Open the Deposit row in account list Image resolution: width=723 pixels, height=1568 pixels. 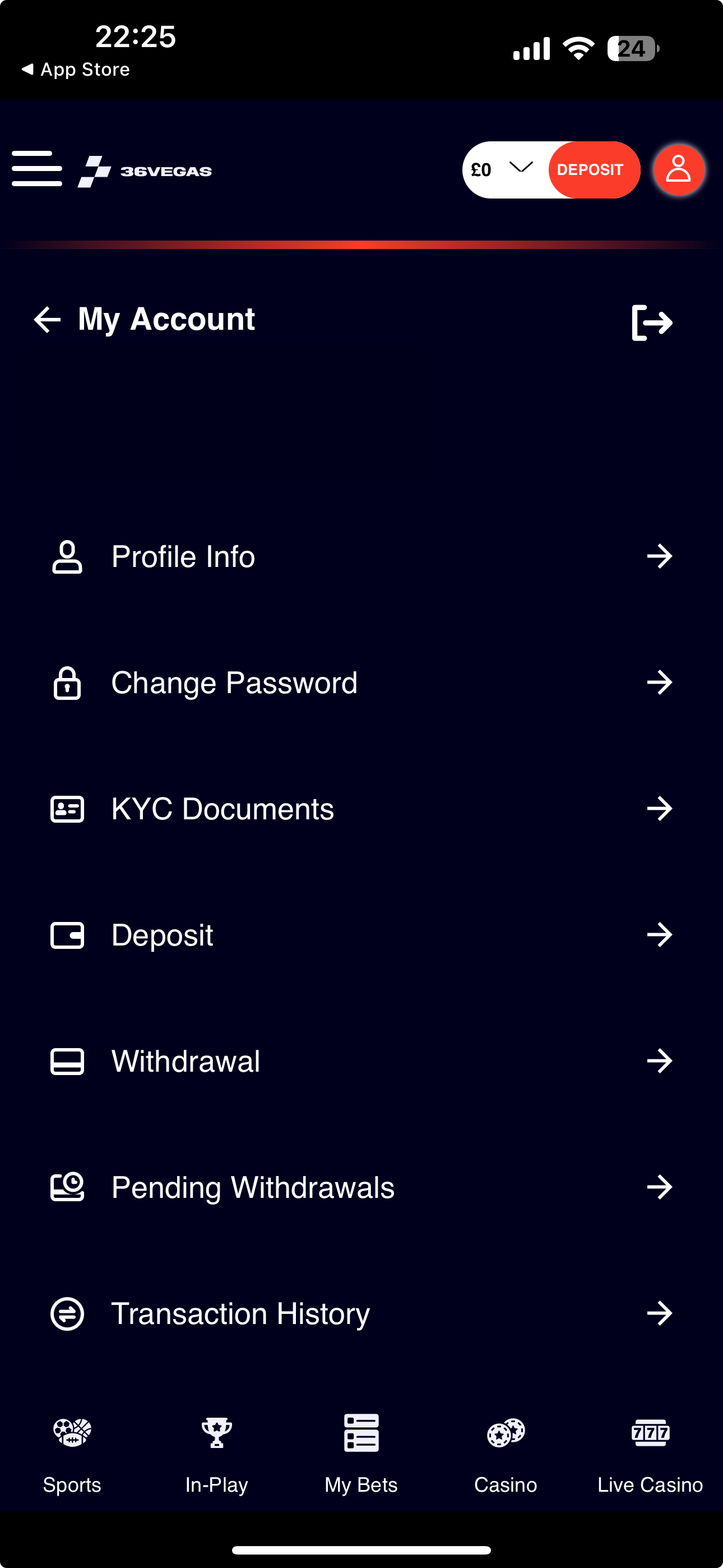click(361, 935)
